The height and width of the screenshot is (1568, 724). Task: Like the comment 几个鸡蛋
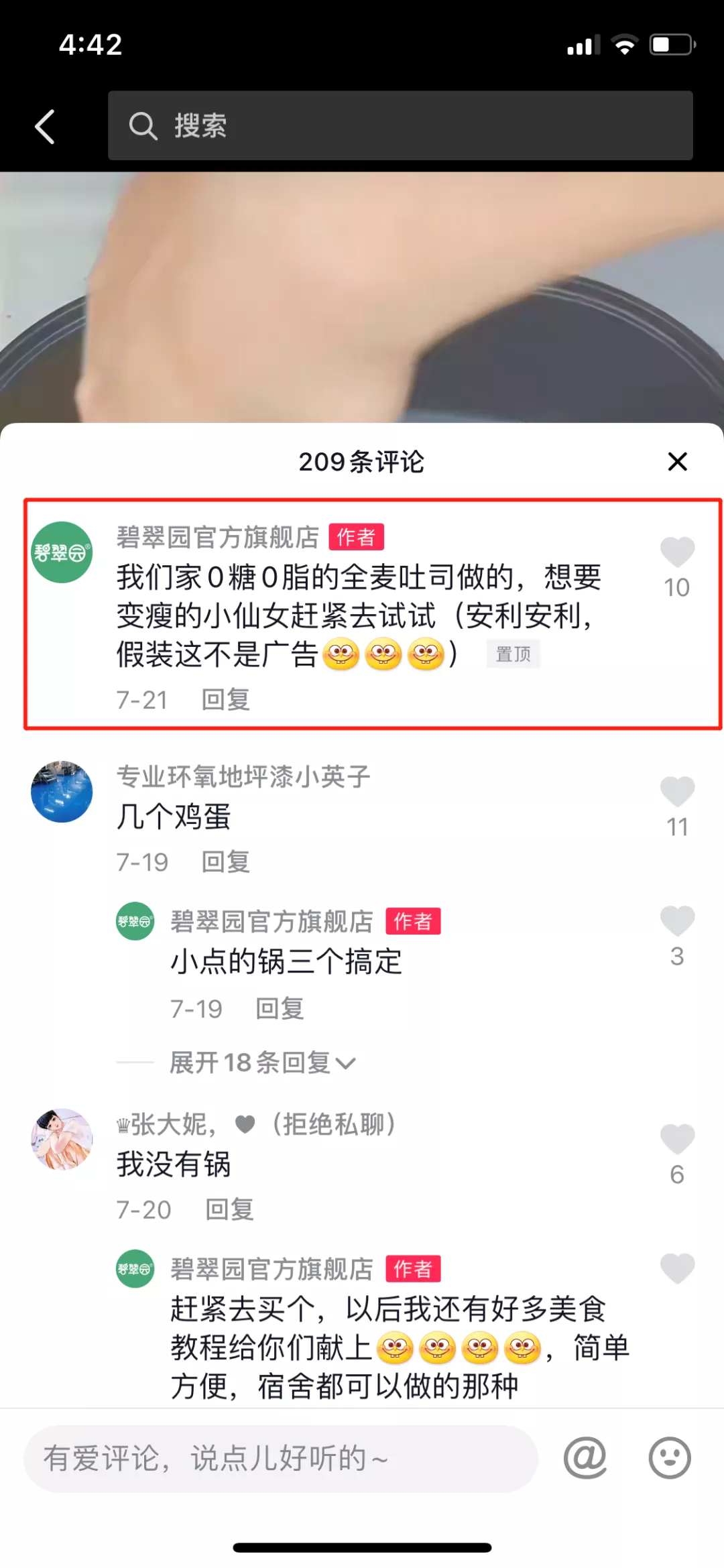click(677, 792)
